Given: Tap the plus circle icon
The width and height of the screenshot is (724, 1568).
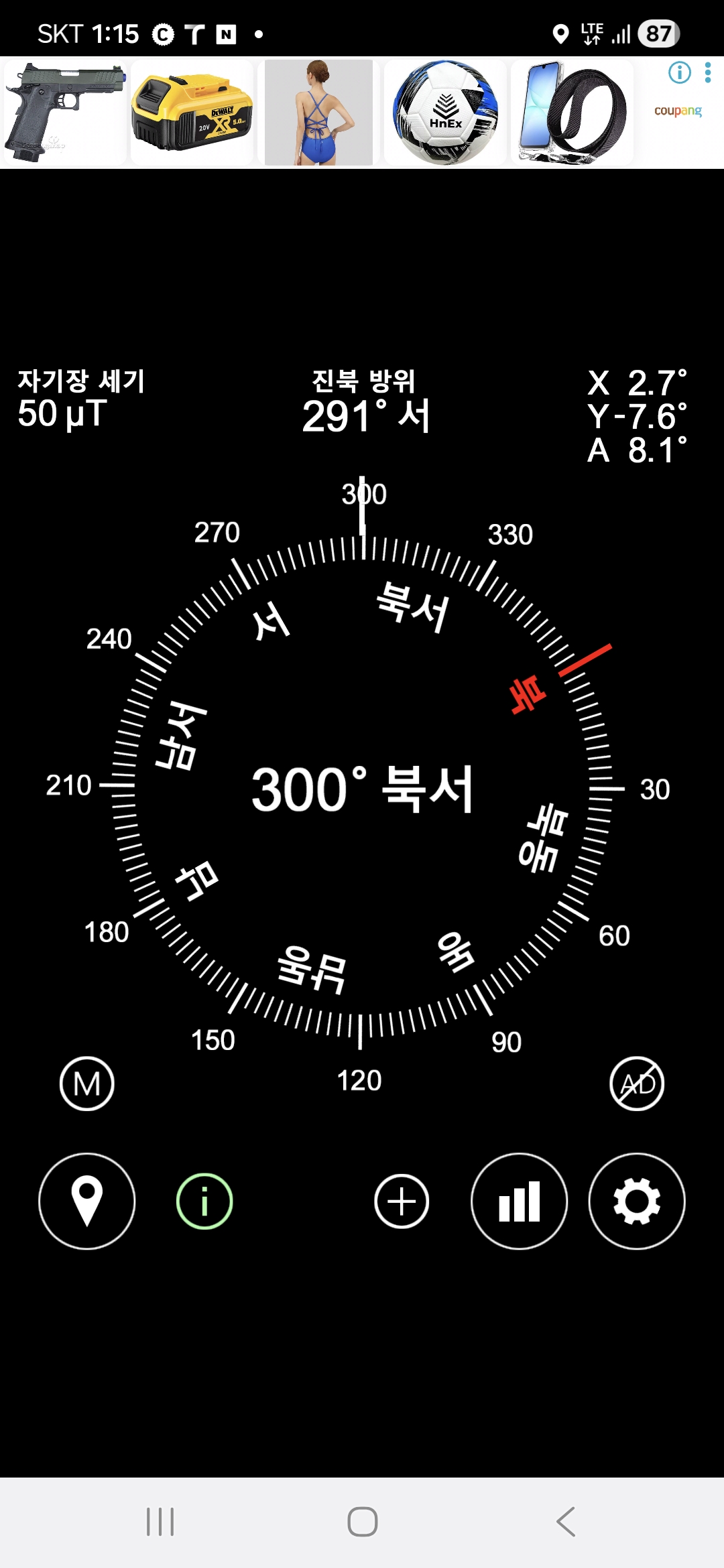Looking at the screenshot, I should [402, 1201].
